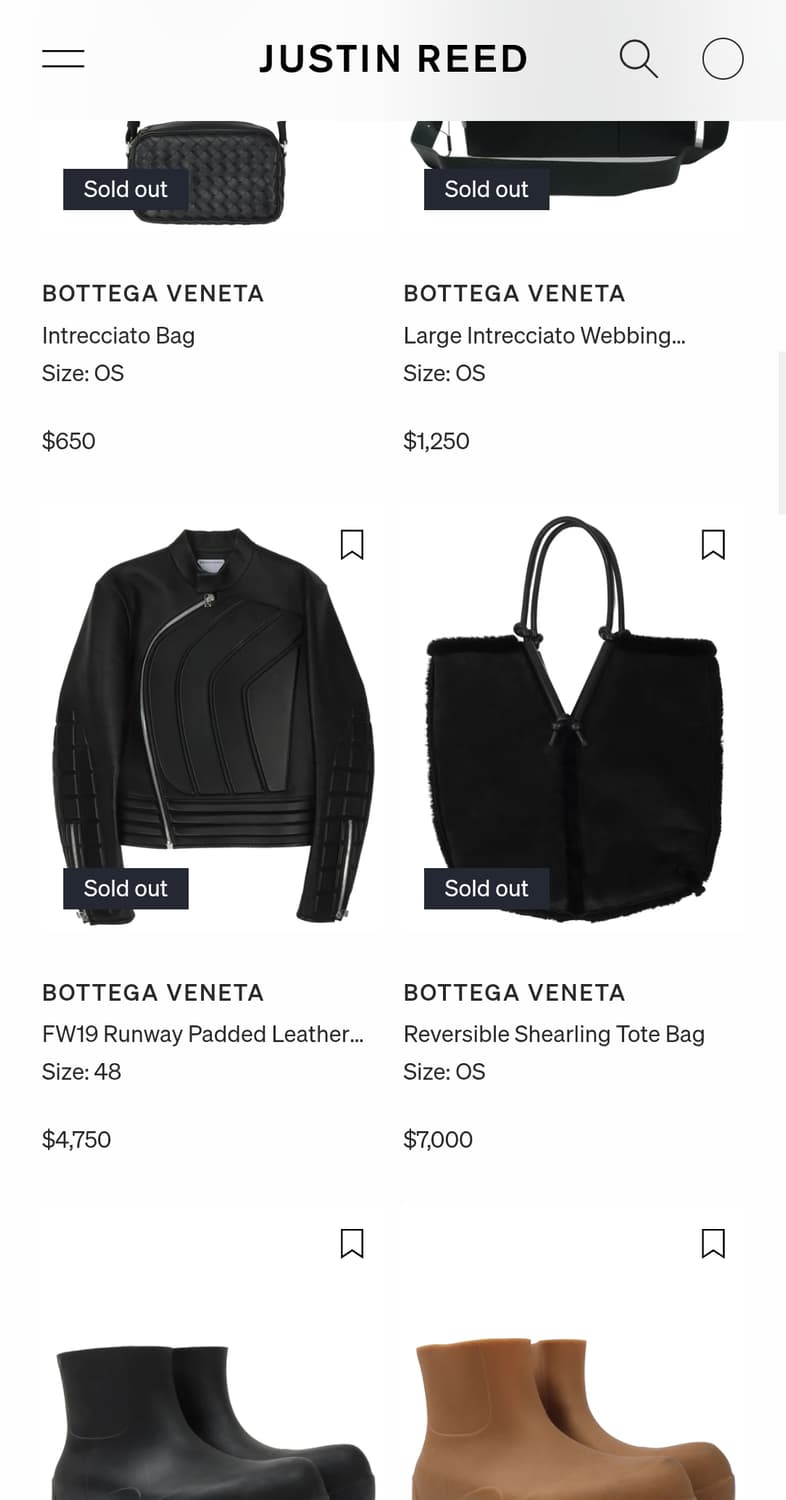Expand the truncated FW19 Runway Padded Leather title
Screen dimensions: 786x1500
point(203,1033)
